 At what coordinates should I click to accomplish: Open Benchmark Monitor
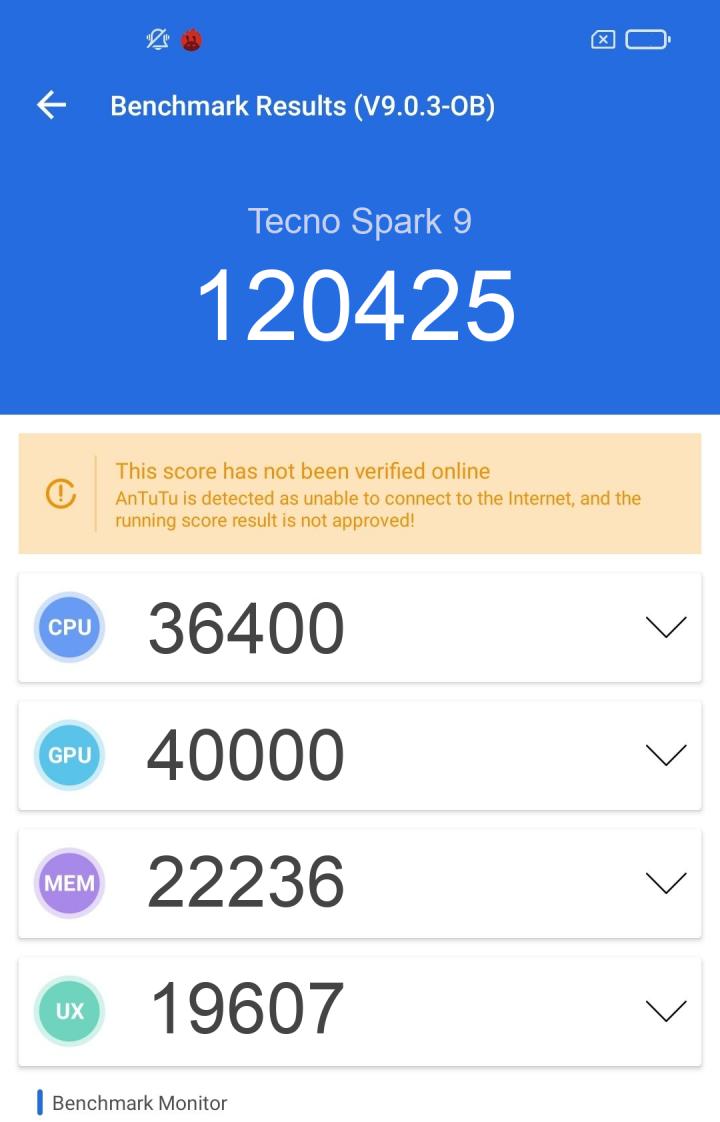pyautogui.click(x=140, y=1104)
